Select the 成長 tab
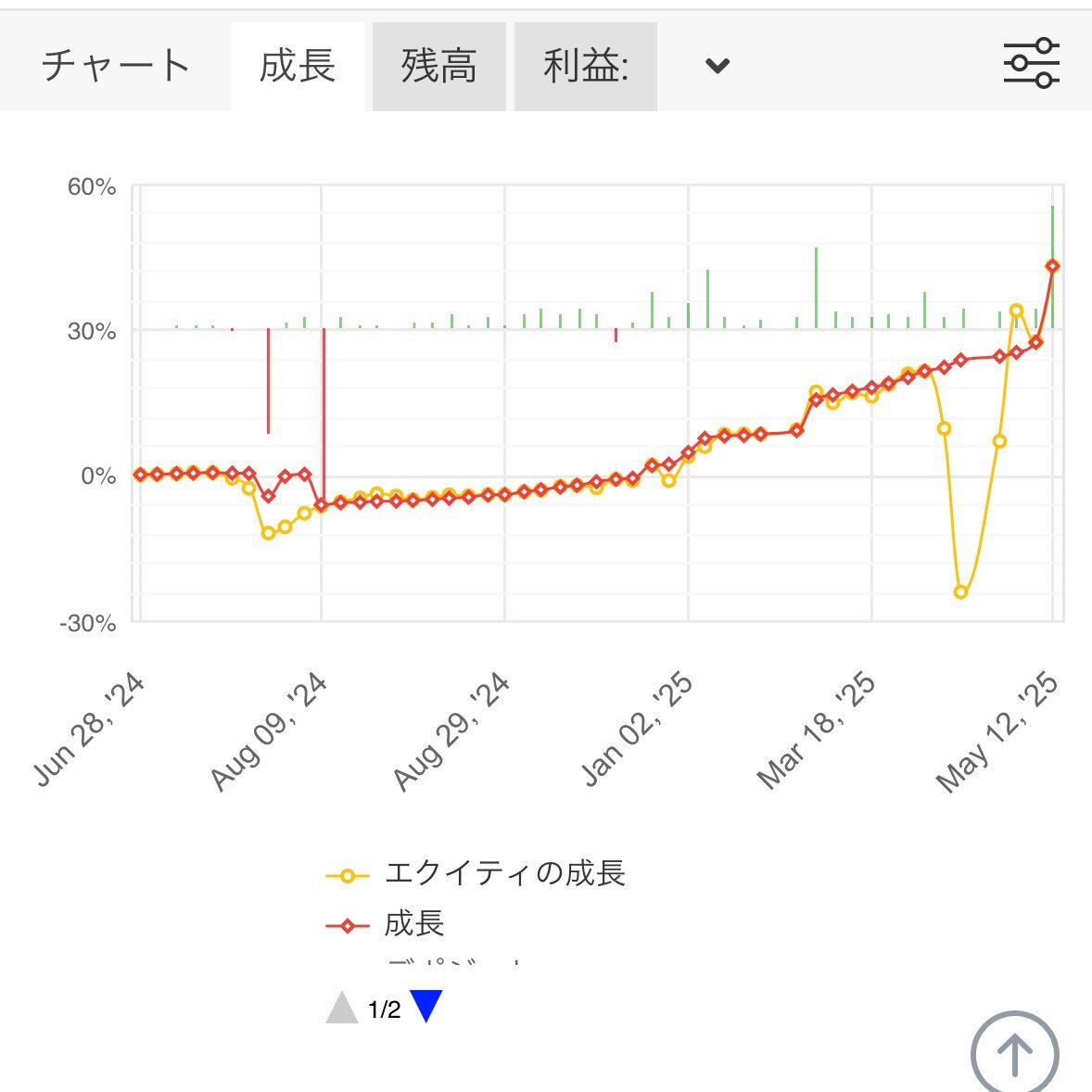Viewport: 1092px width, 1092px height. pos(297,67)
